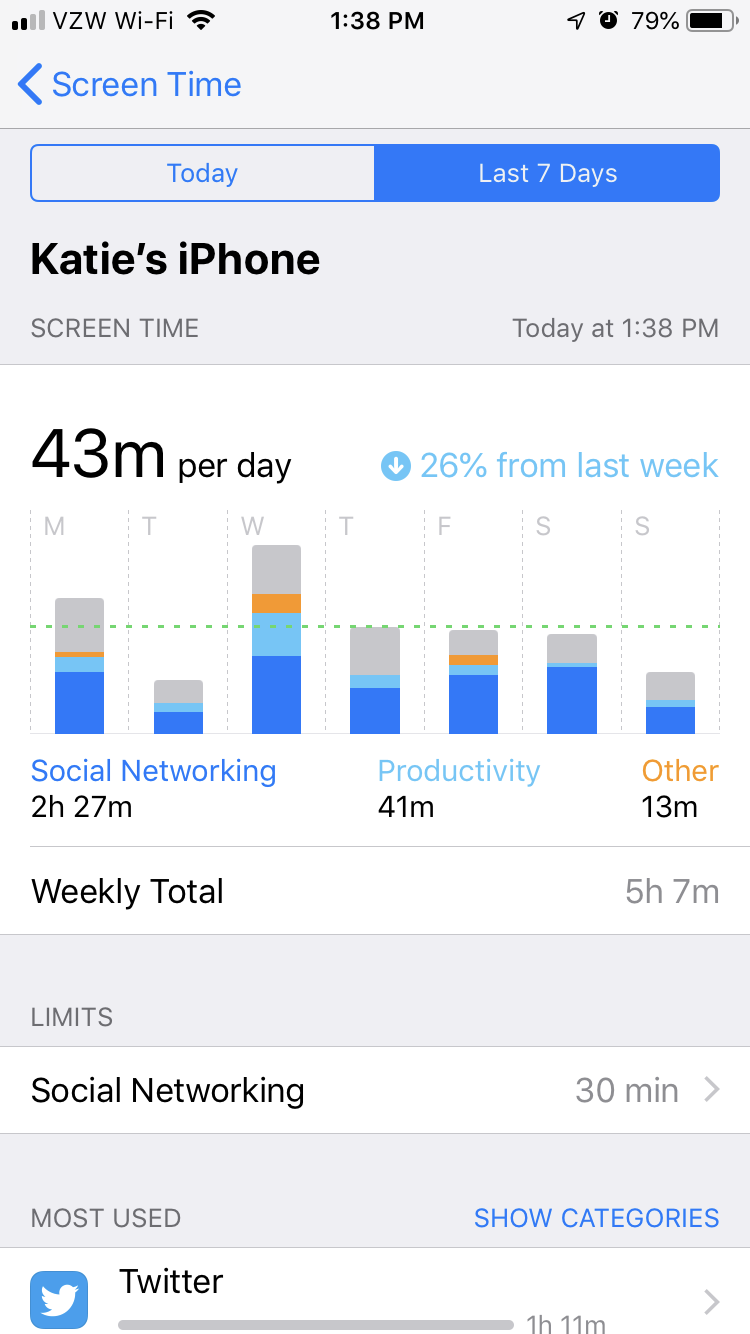Image resolution: width=750 pixels, height=1334 pixels.
Task: Open Twitter usage details
Action: point(375,1296)
